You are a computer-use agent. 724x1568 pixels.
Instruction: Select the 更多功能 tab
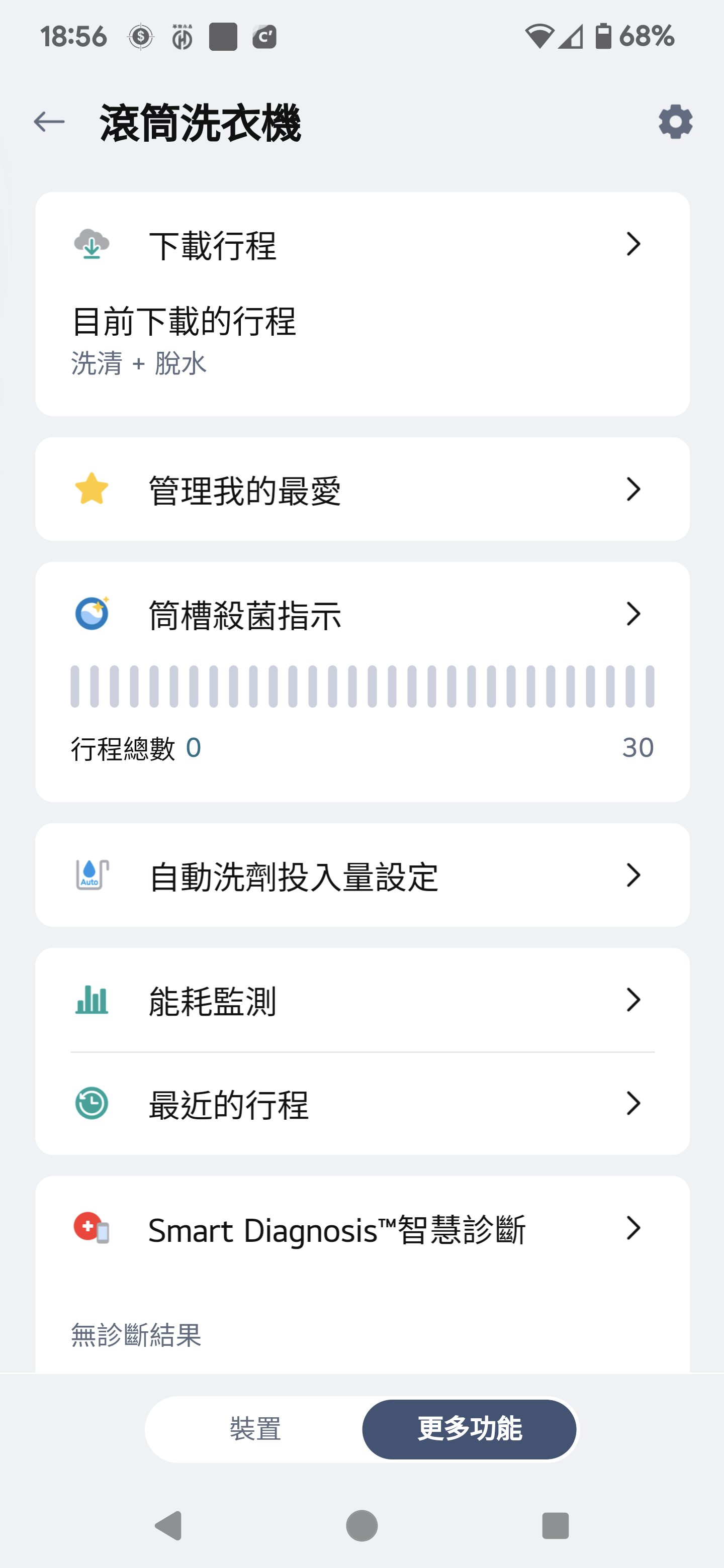pyautogui.click(x=469, y=1429)
